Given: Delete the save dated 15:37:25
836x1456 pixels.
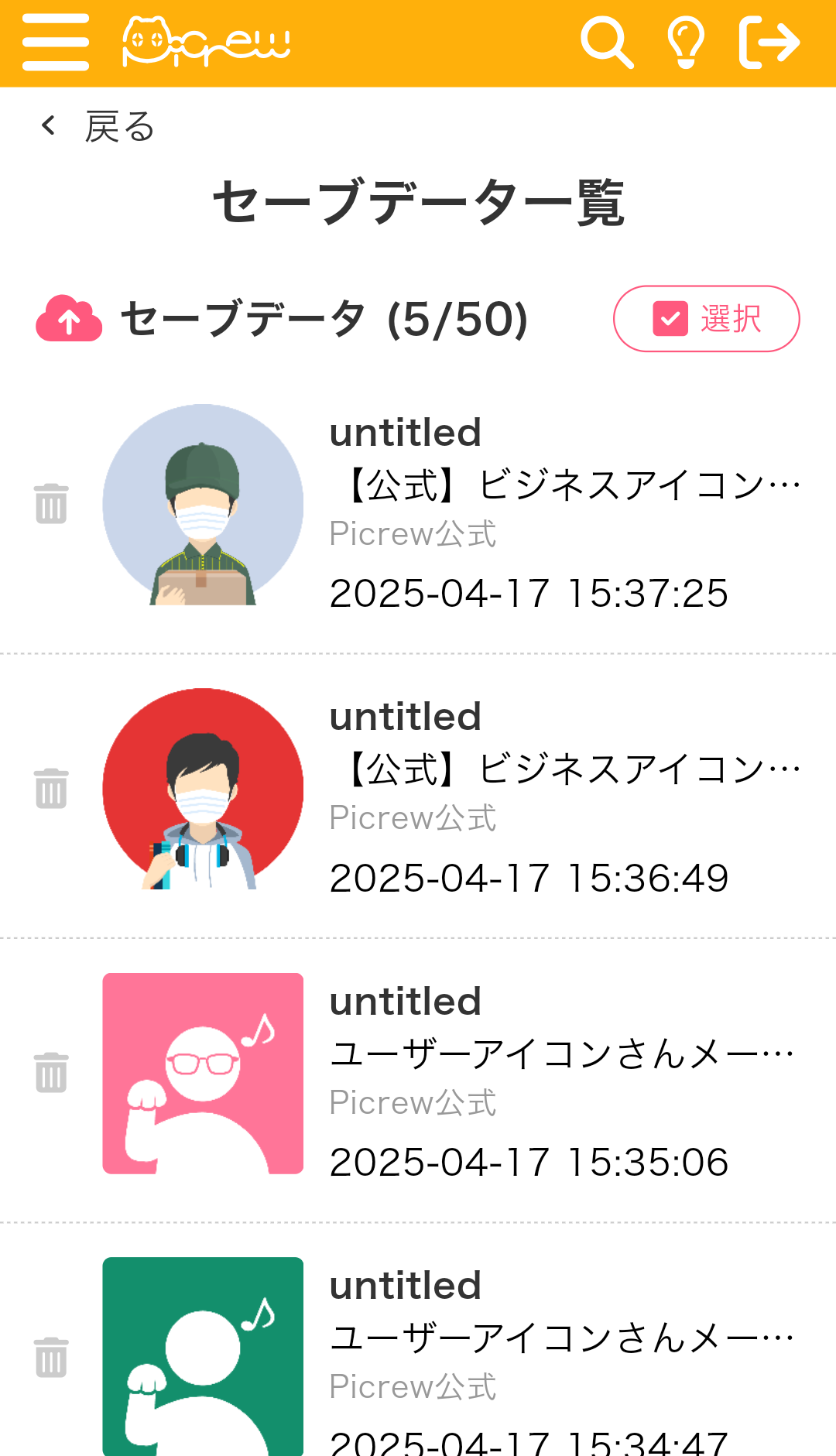Looking at the screenshot, I should tap(51, 504).
